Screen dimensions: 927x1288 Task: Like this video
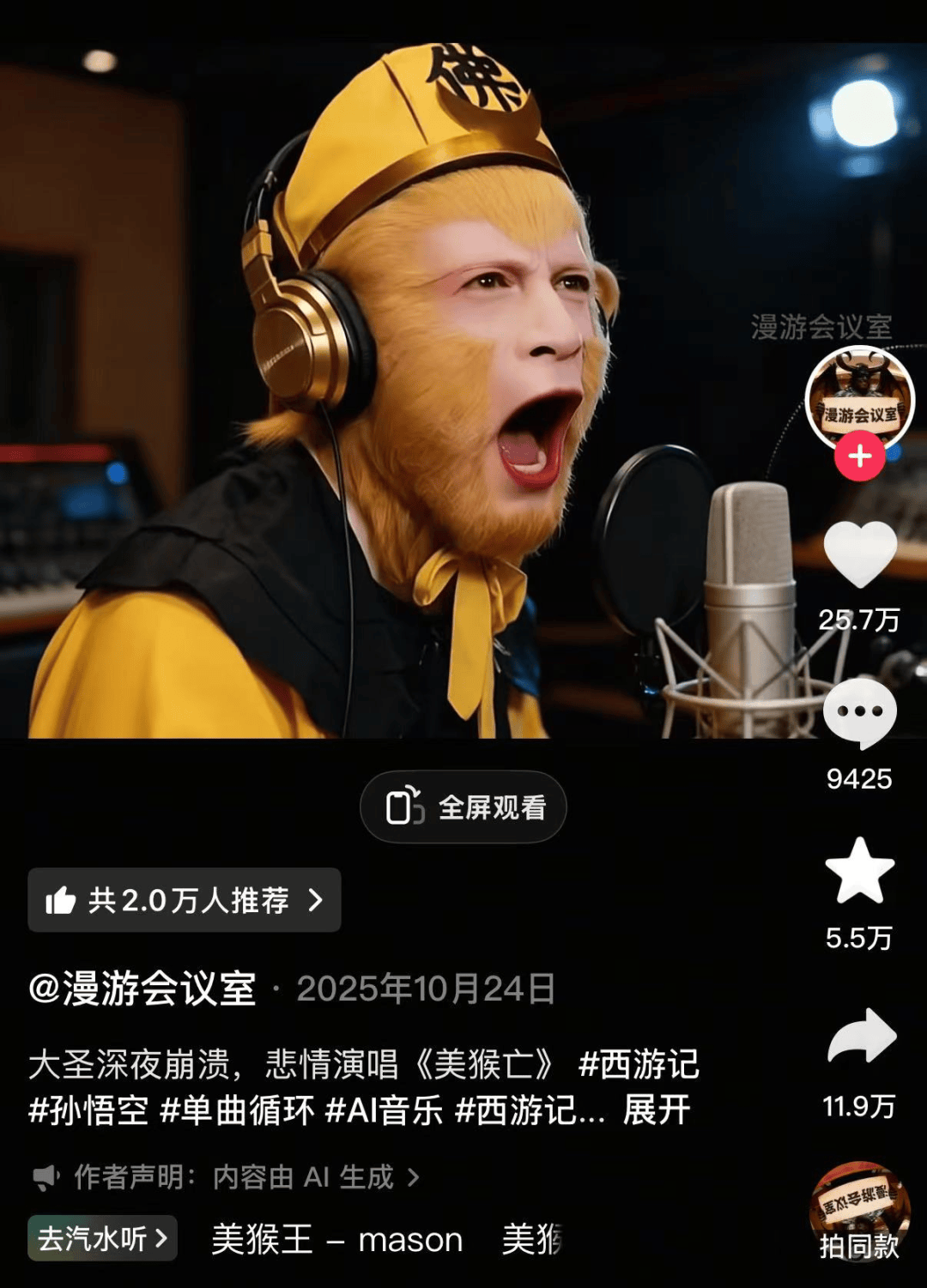[859, 555]
